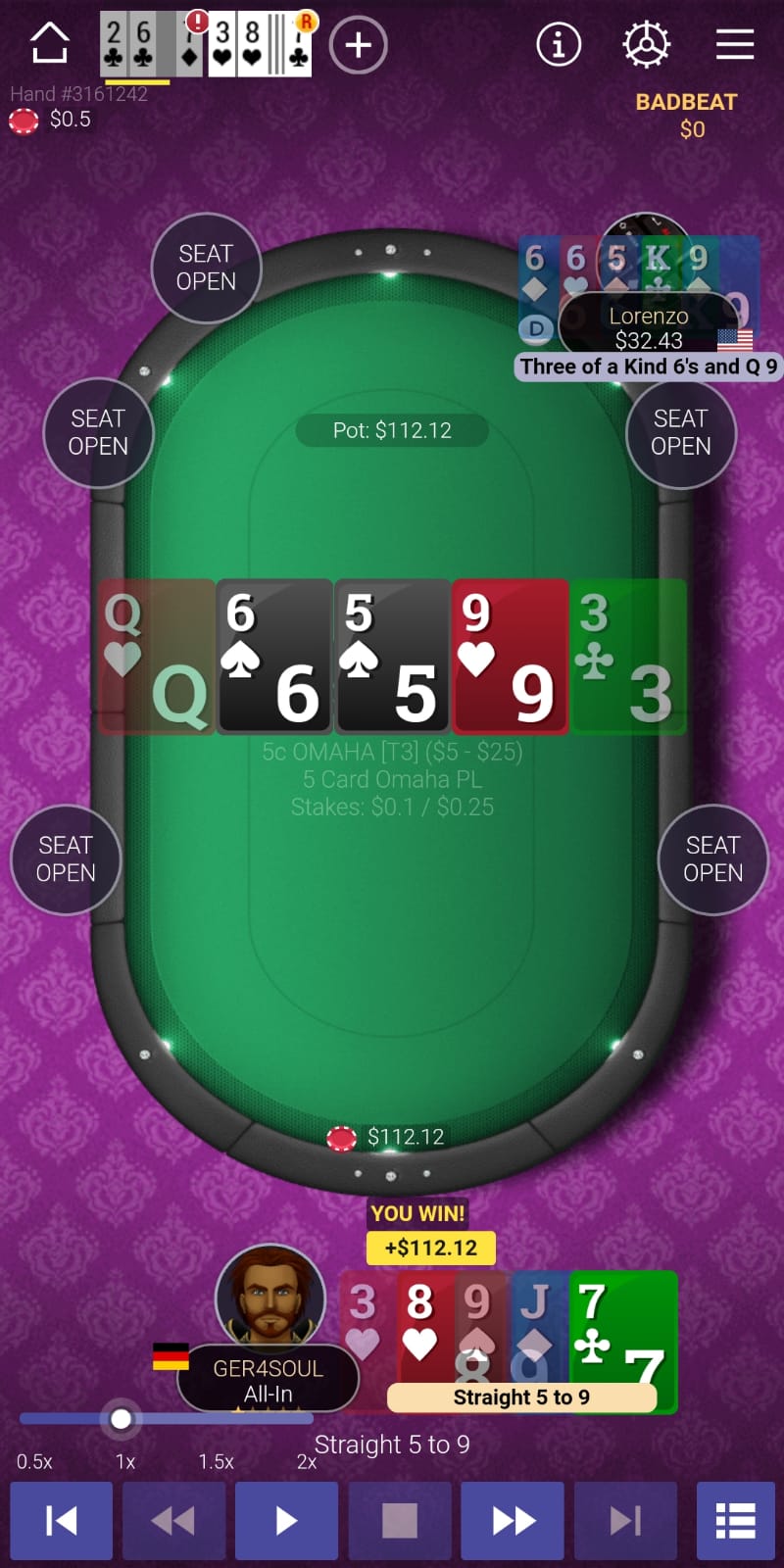Screen dimensions: 784x1568
Task: Jump to the start of the replay
Action: (61, 1521)
